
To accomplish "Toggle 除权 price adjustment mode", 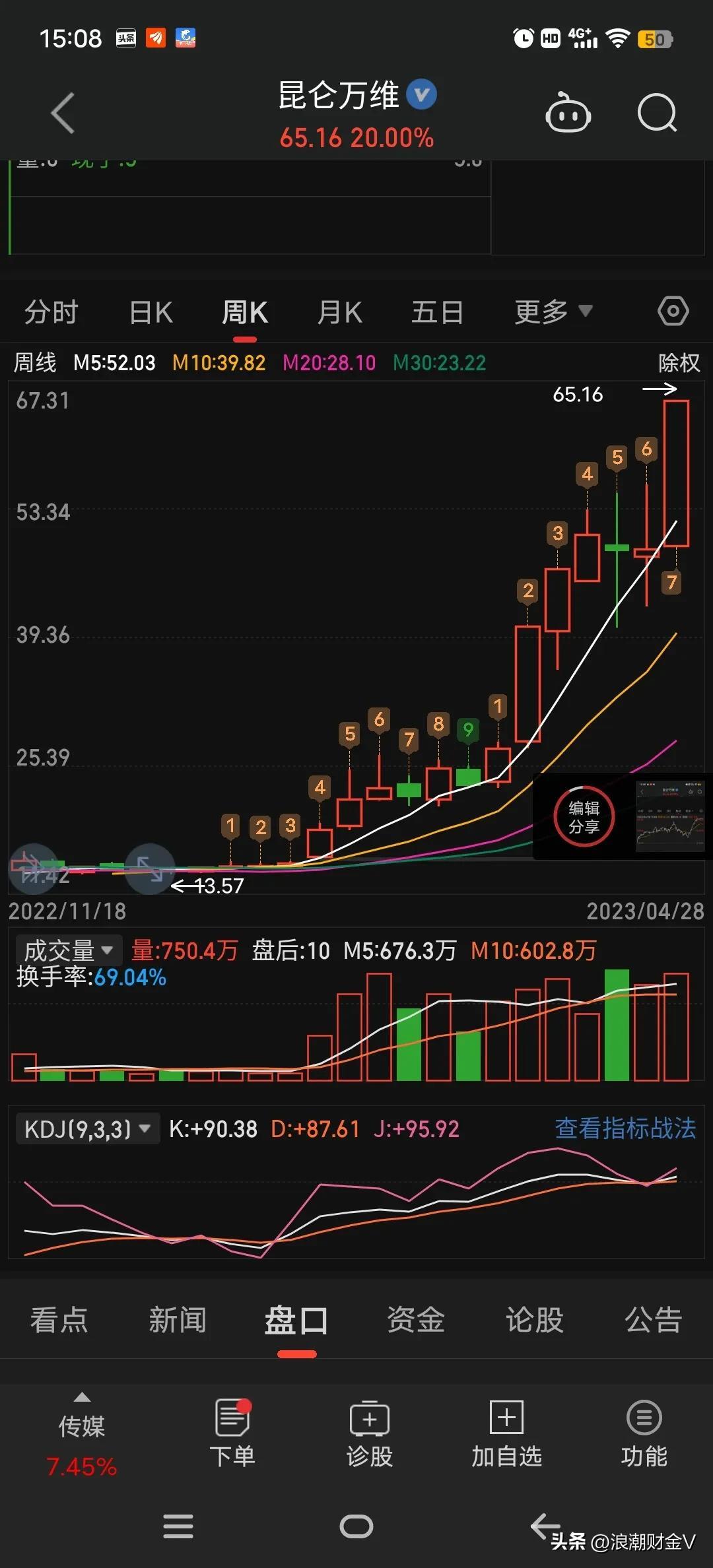I will (678, 363).
